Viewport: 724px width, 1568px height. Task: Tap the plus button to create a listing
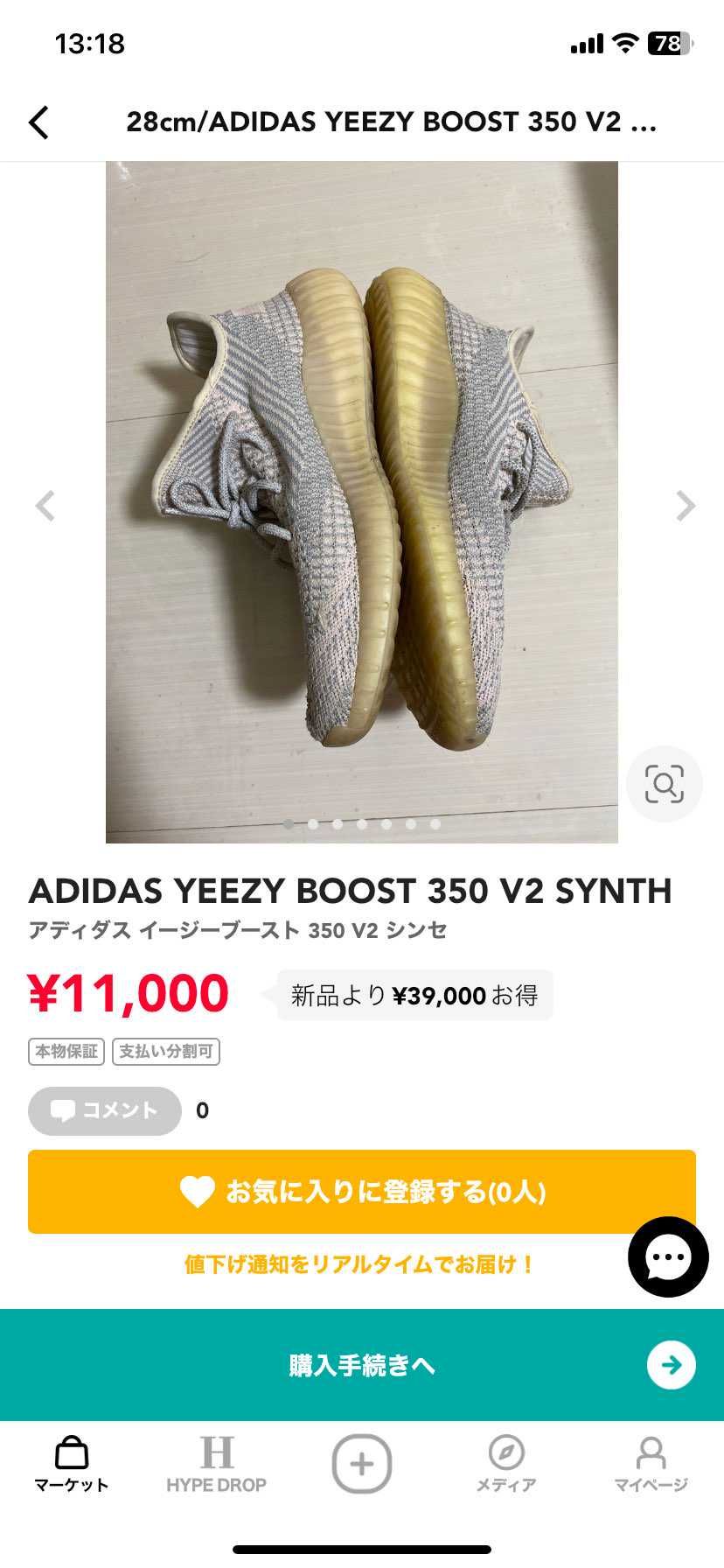click(x=361, y=1464)
